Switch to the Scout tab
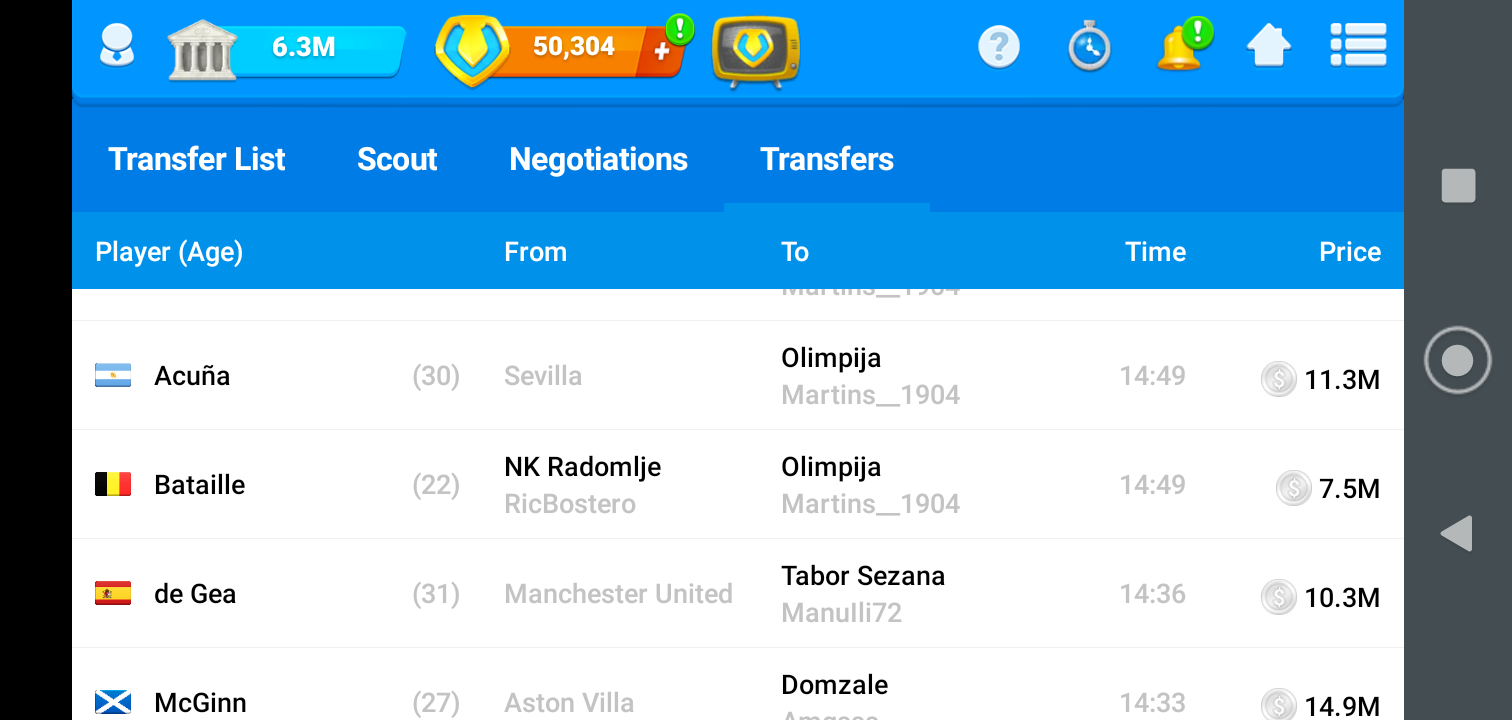Screen dimensions: 1512x720 click(397, 159)
